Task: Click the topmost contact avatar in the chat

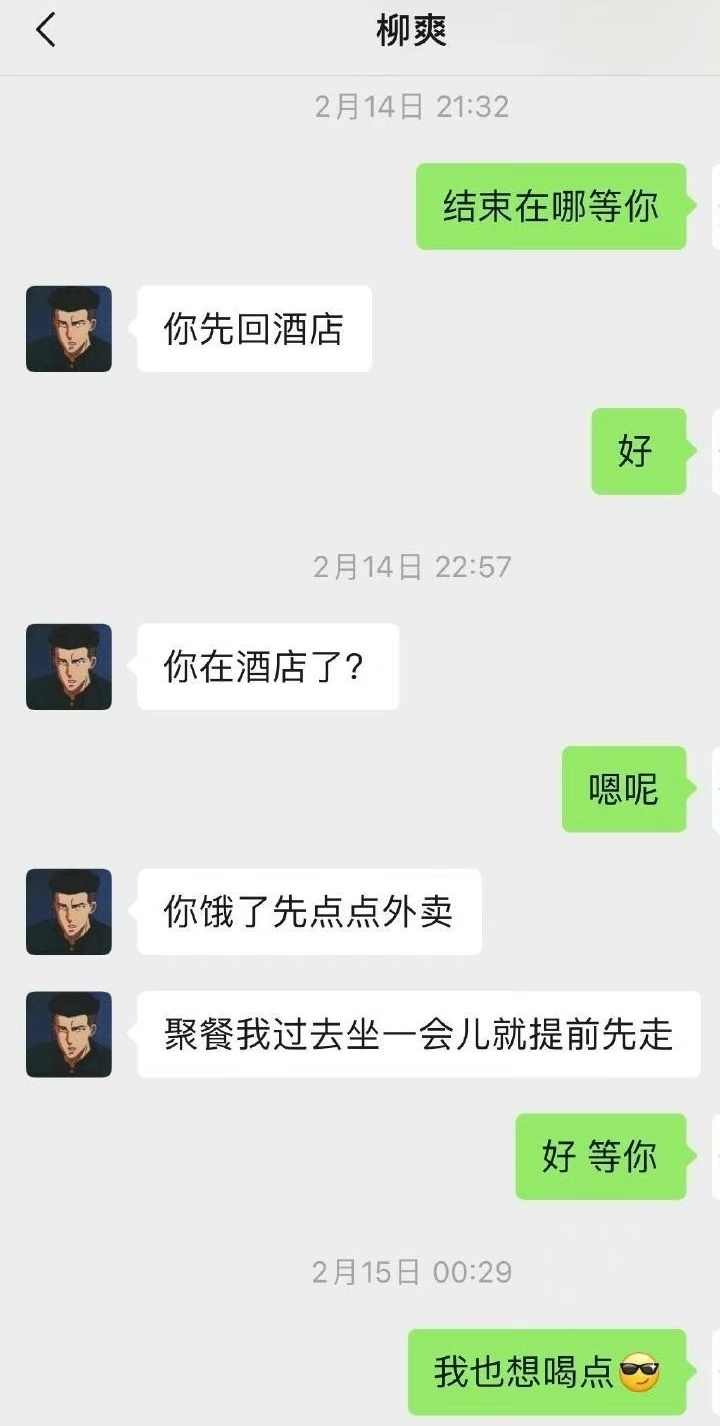Action: [68, 328]
